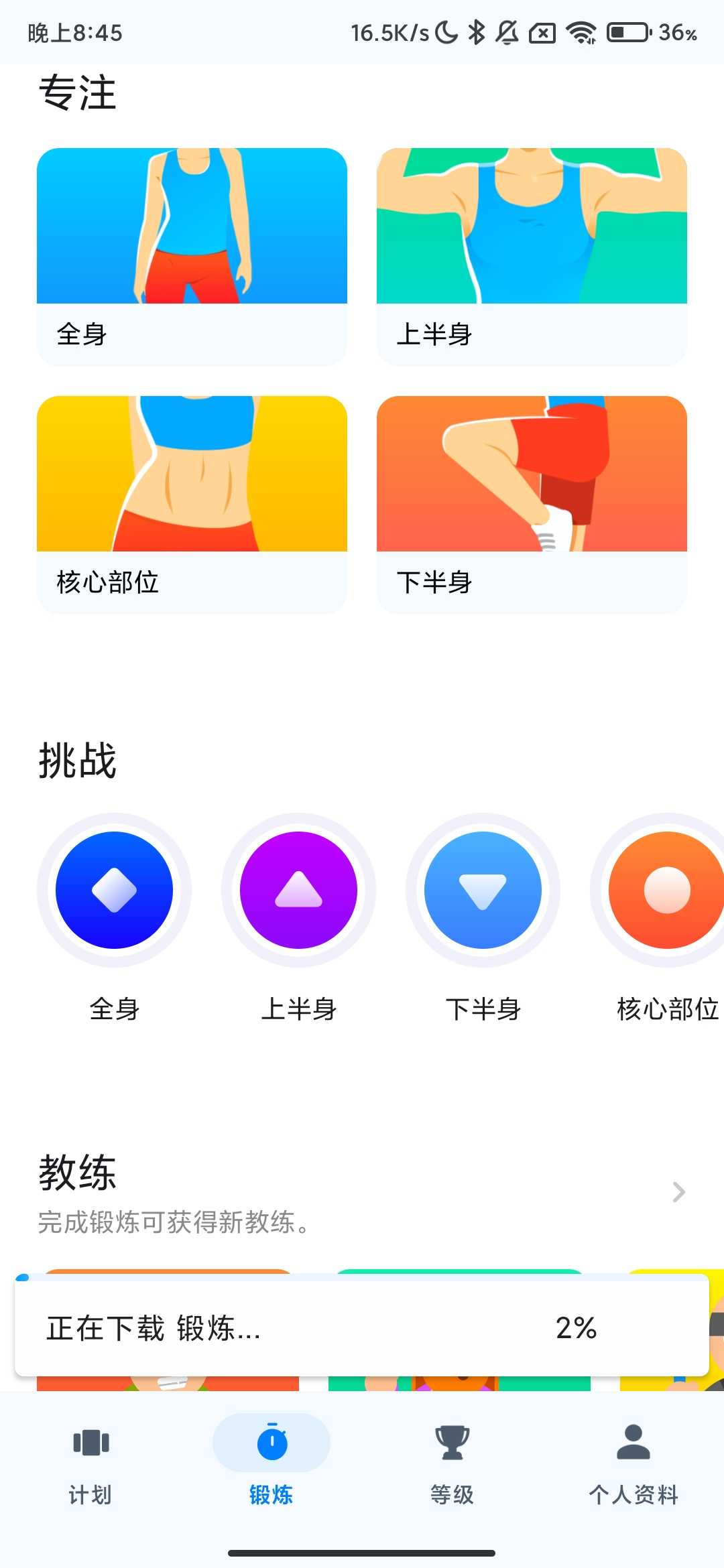Expand the 教练 section arrow
Screen dimensions: 724x1568
coord(678,1192)
